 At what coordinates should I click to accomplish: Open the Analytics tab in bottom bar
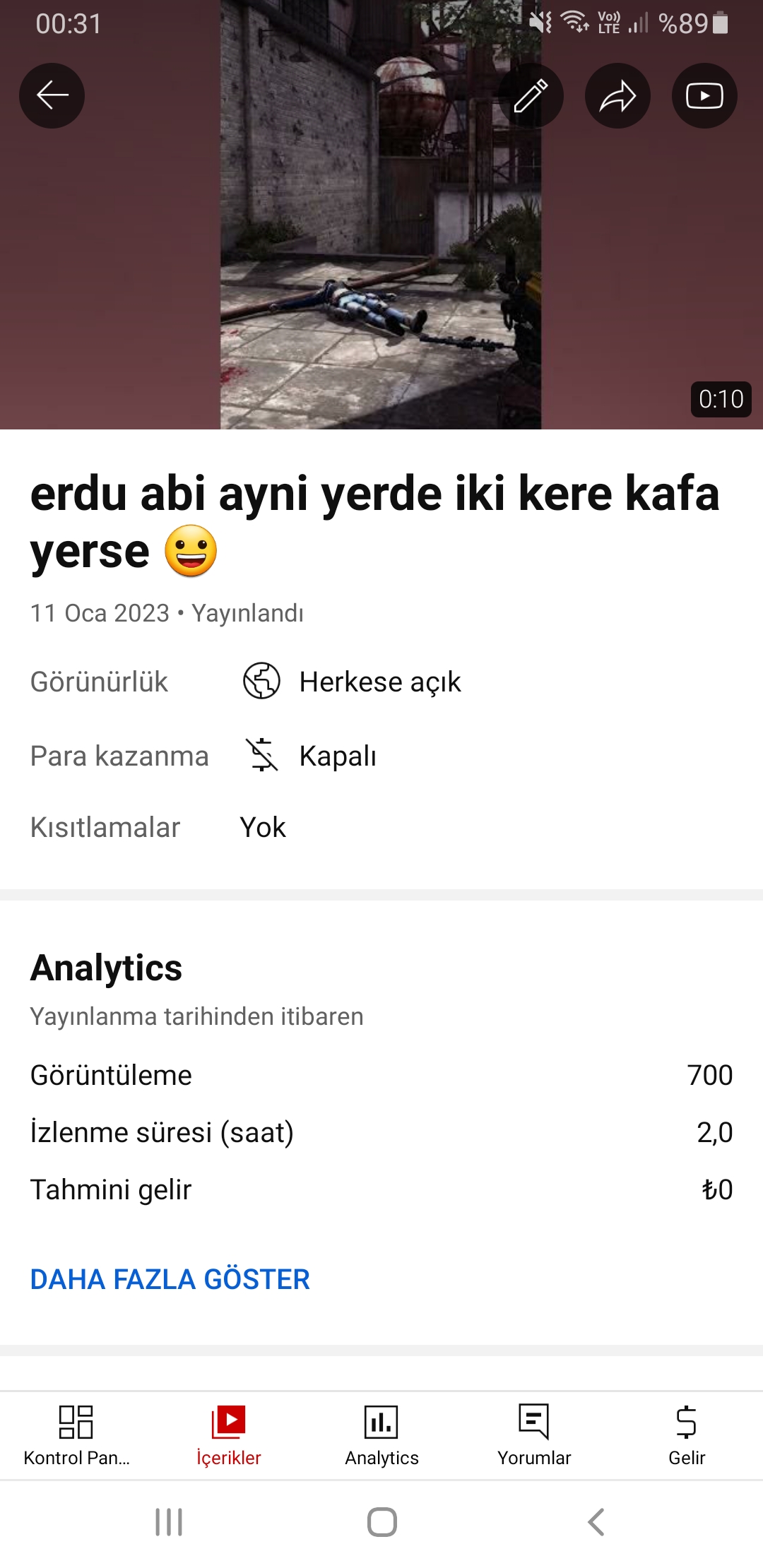pos(381,1436)
